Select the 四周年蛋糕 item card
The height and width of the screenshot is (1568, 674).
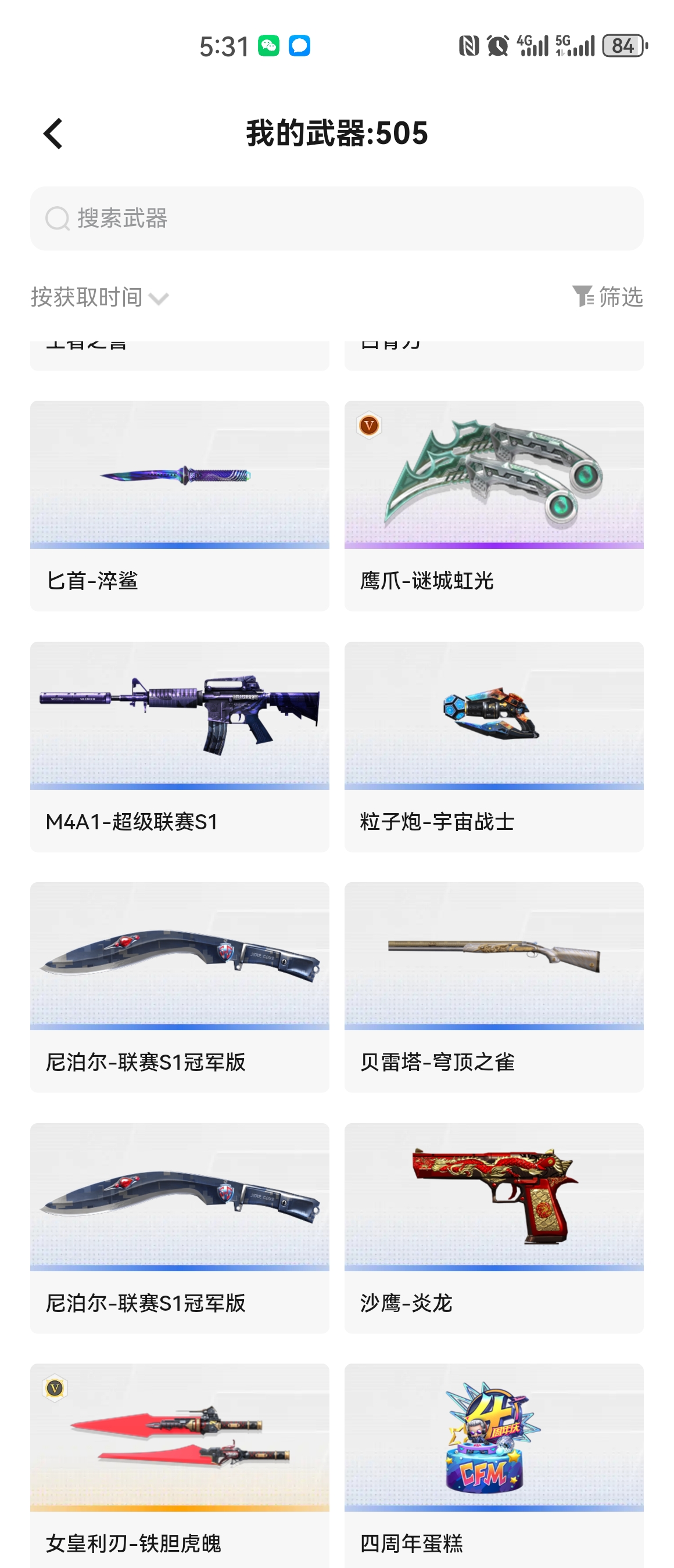pos(494,1466)
